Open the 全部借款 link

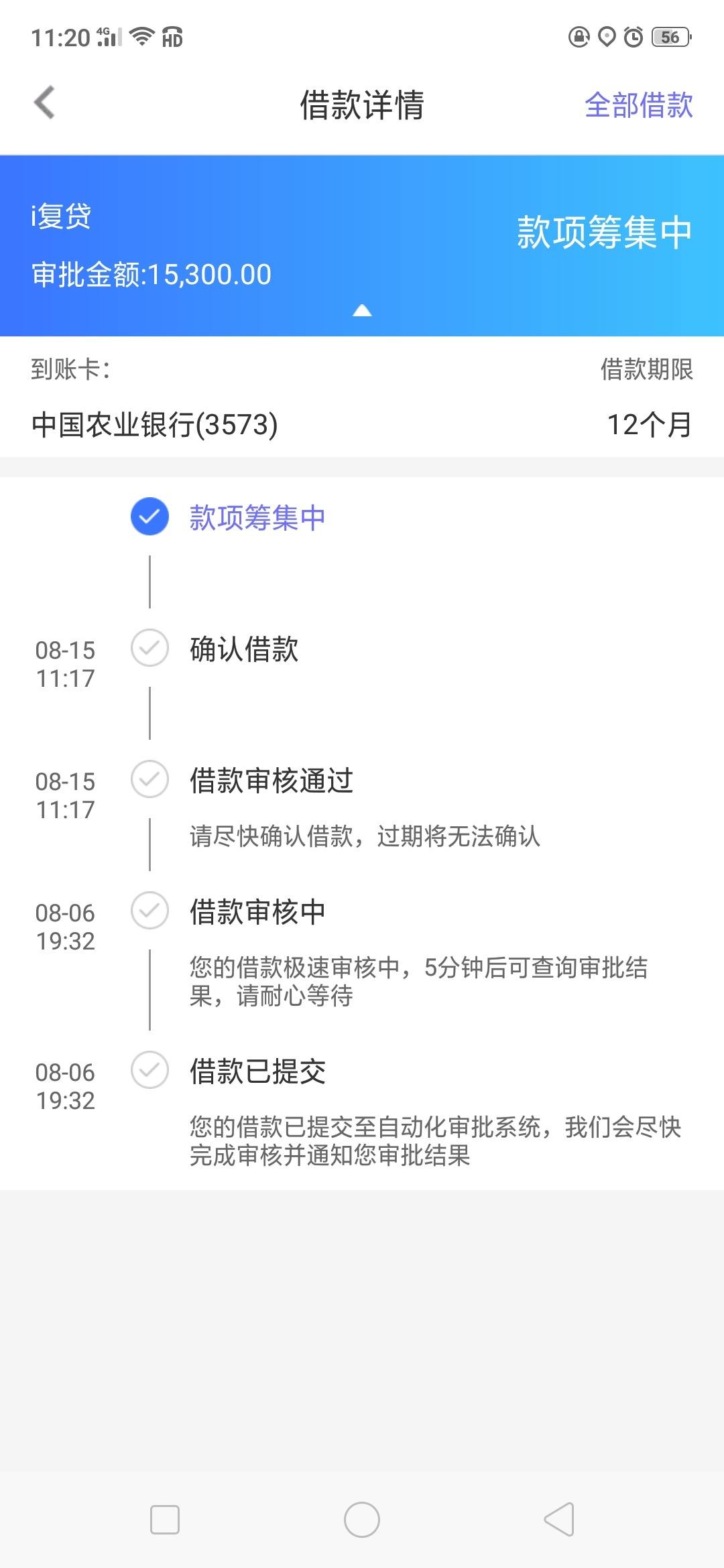[x=638, y=105]
